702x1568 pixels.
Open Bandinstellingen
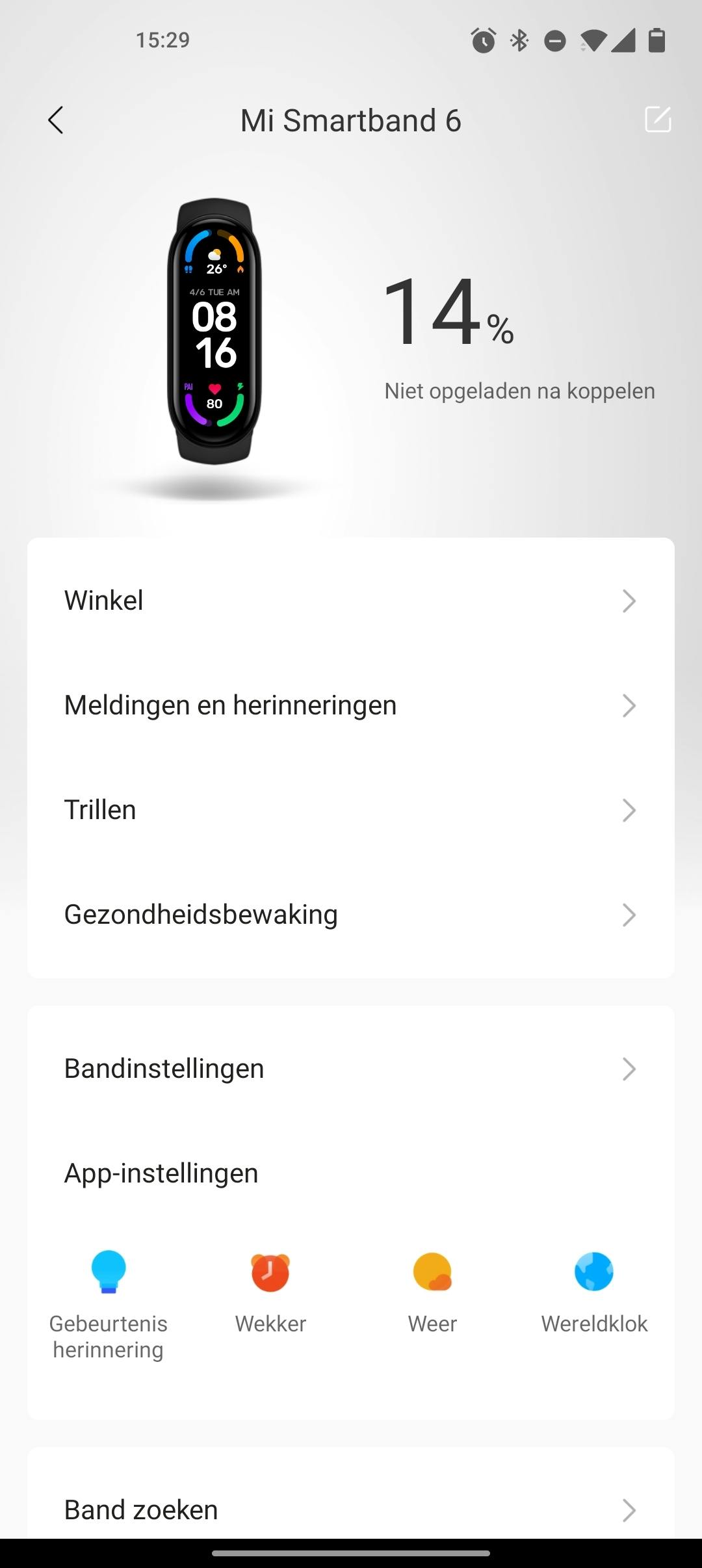[350, 1069]
